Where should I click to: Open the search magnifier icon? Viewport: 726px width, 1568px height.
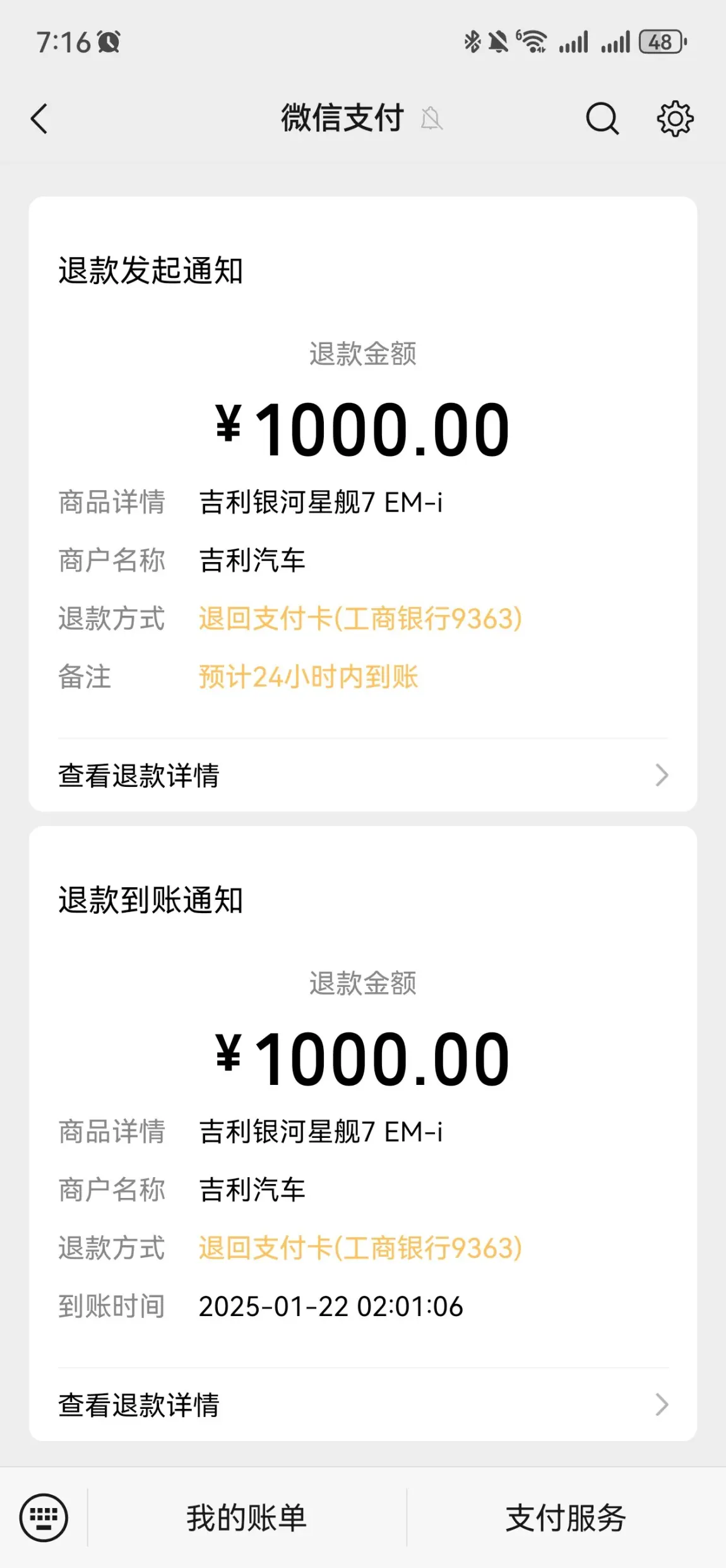[602, 119]
